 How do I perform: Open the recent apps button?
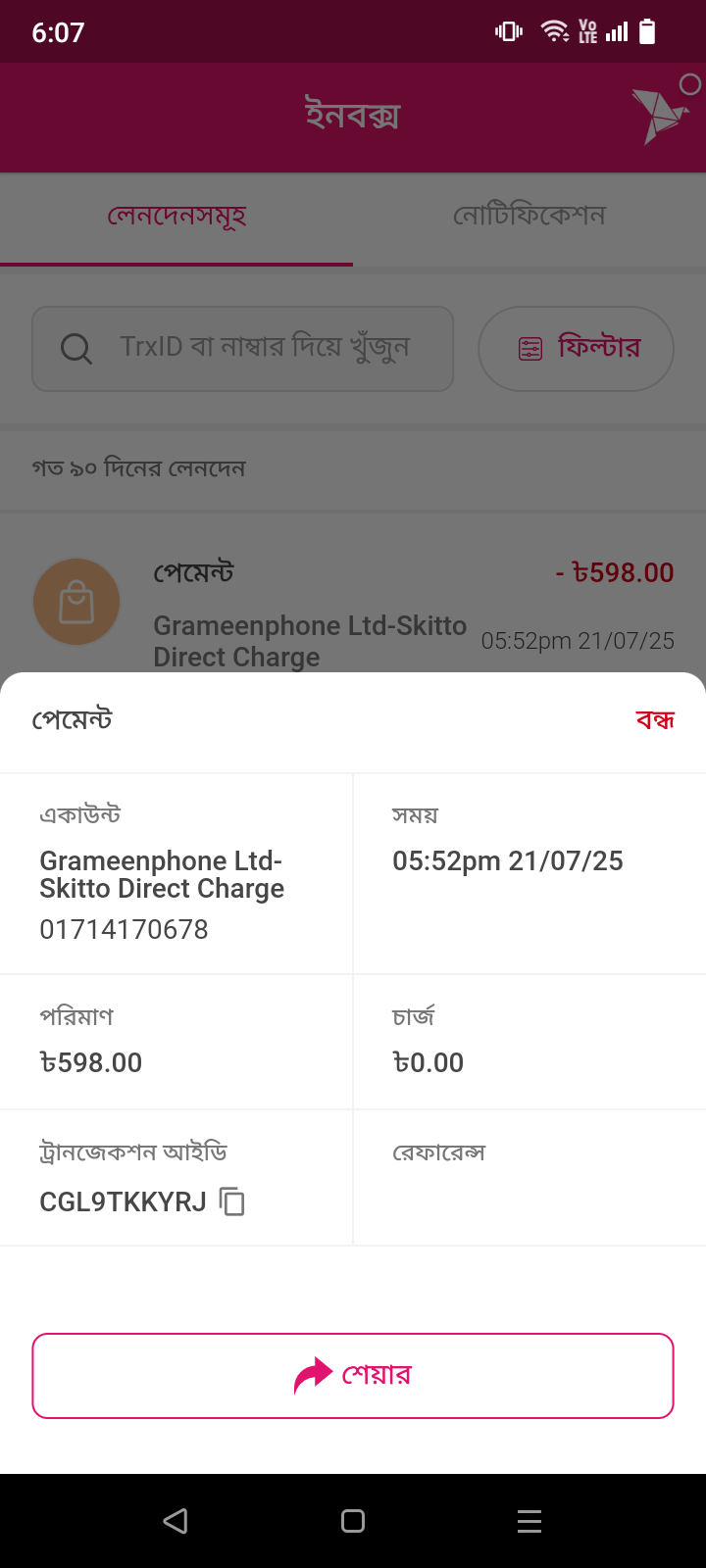[x=529, y=1521]
